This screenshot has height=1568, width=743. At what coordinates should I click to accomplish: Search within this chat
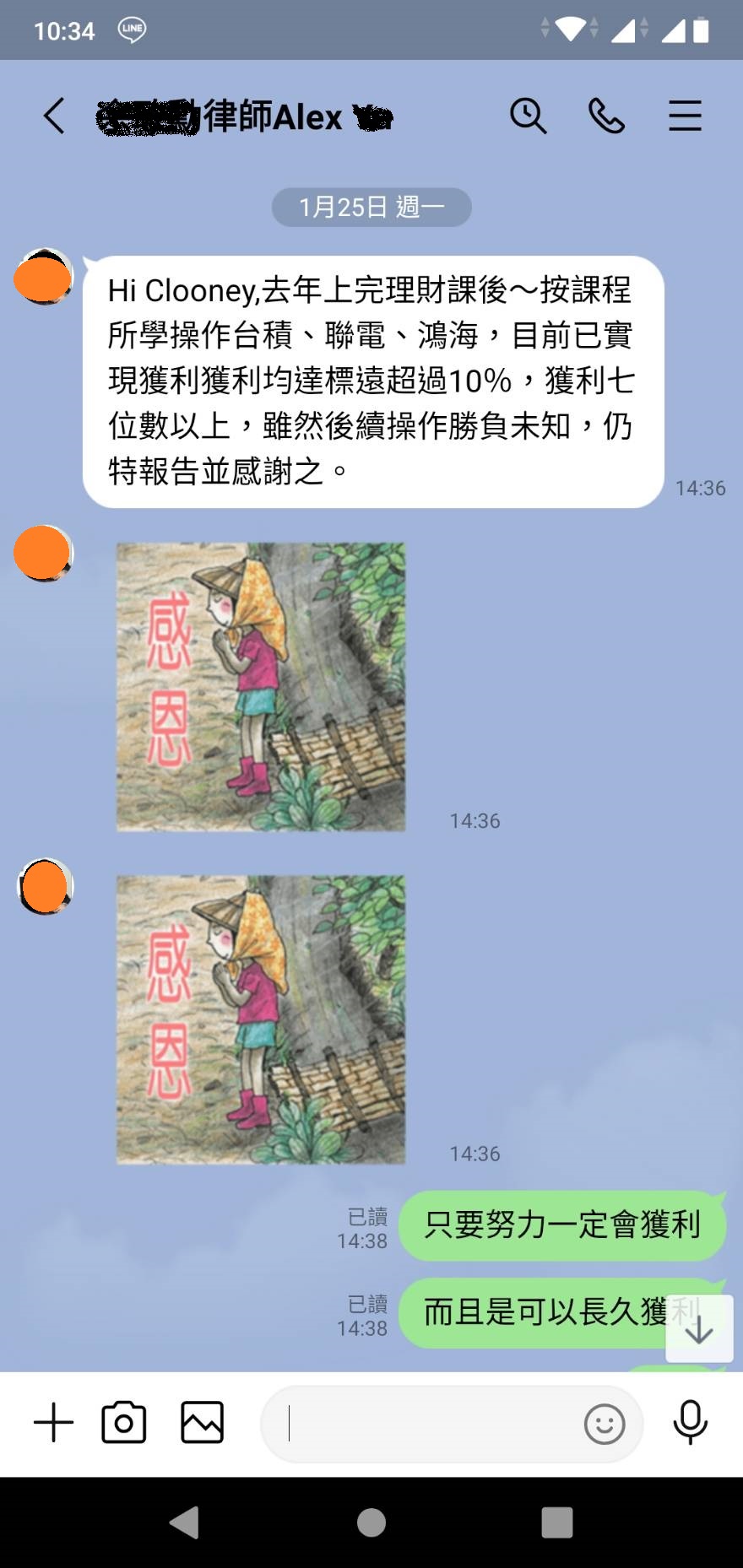529,116
